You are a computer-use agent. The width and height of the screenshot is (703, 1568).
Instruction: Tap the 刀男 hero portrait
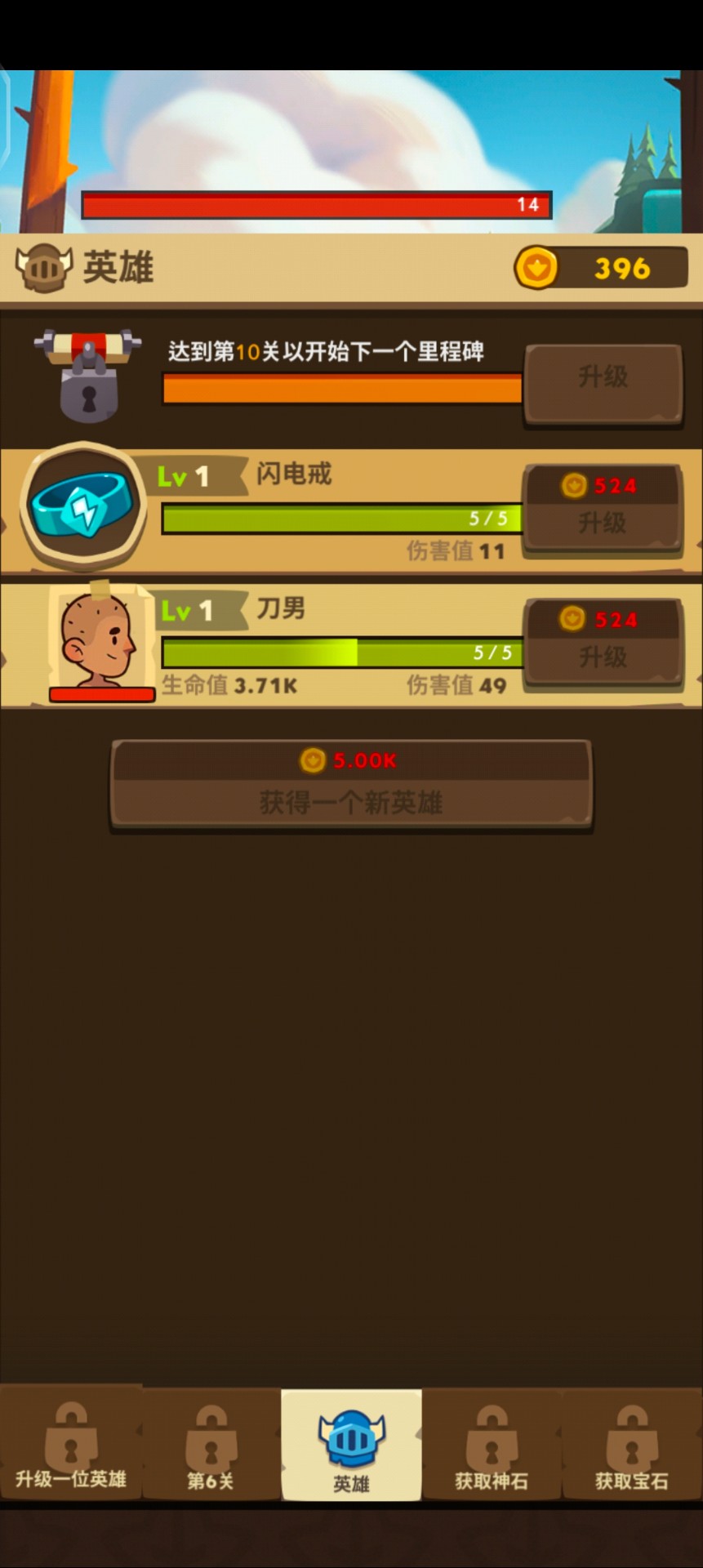coord(100,641)
